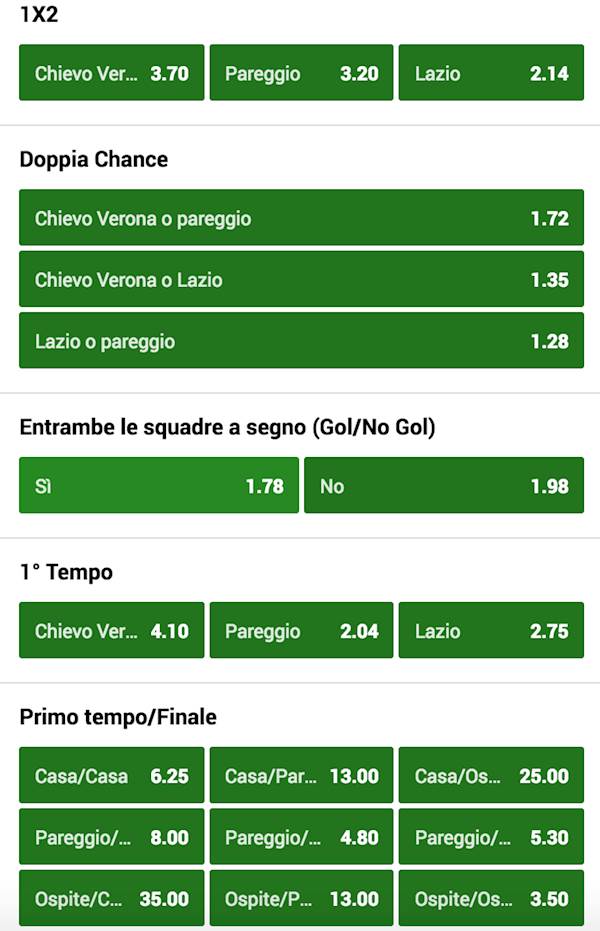Select the Ospite/C… odd at 35.00
Image resolution: width=600 pixels, height=931 pixels.
pos(111,898)
